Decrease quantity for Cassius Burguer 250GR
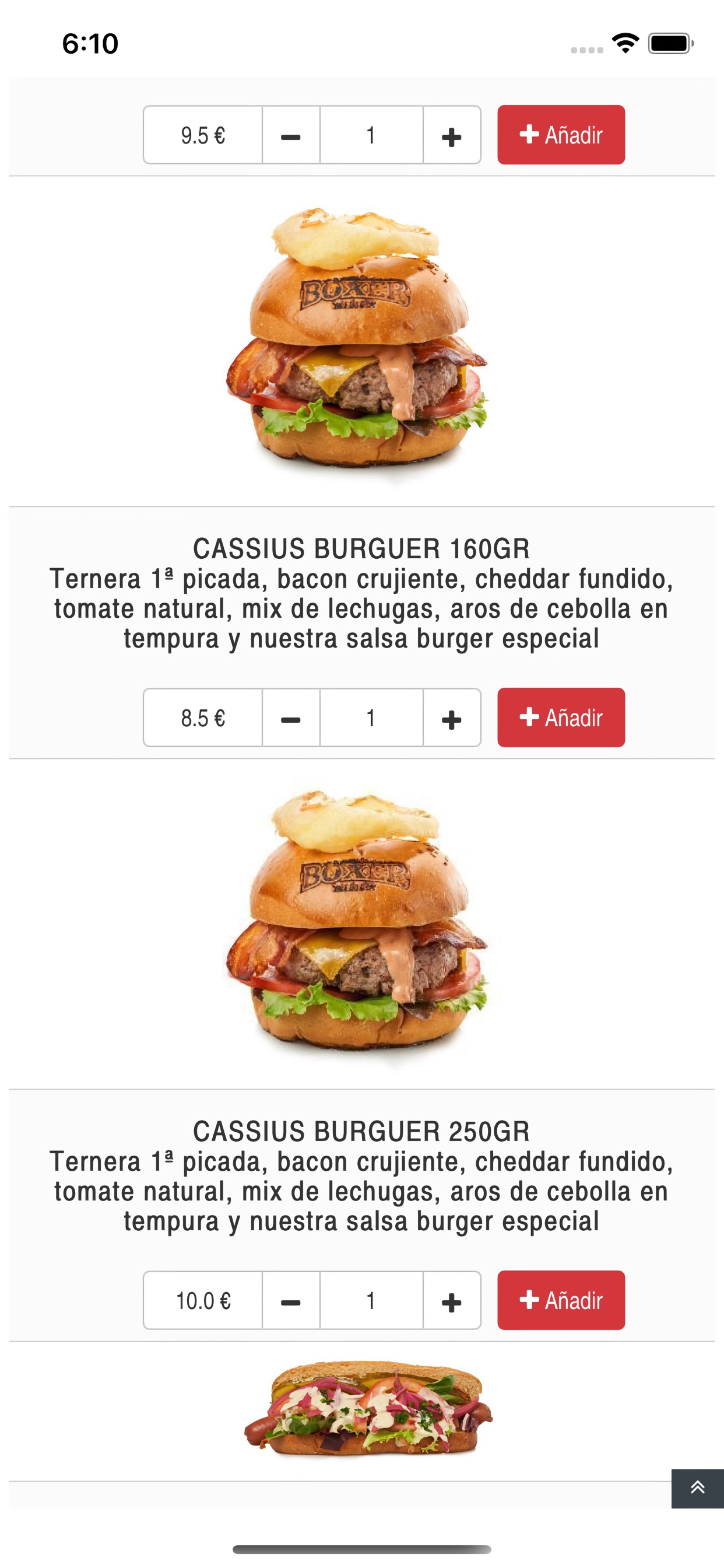The image size is (724, 1568). click(291, 1300)
